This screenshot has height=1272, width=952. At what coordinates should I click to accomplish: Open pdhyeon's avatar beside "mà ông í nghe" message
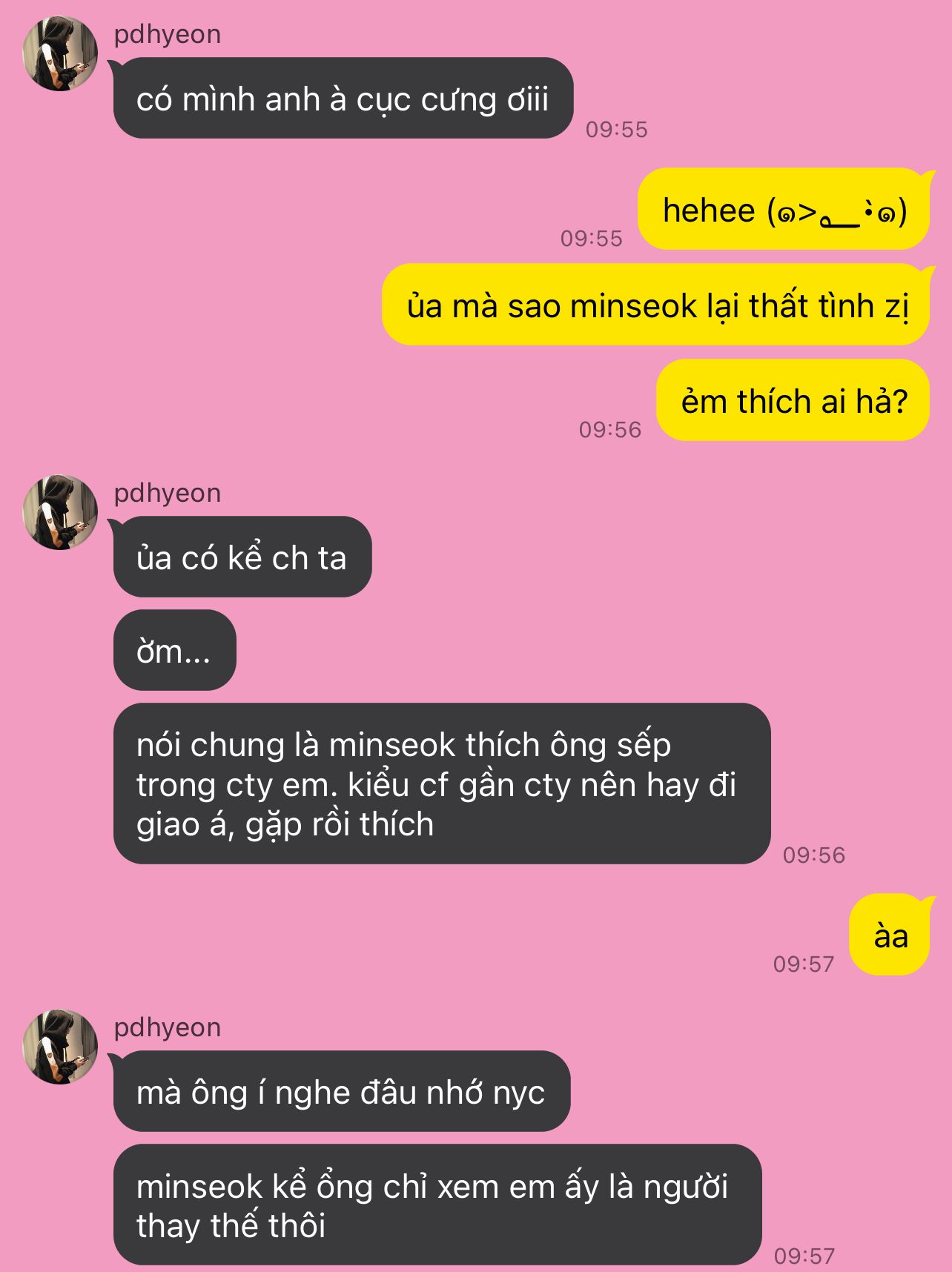coord(60,1046)
